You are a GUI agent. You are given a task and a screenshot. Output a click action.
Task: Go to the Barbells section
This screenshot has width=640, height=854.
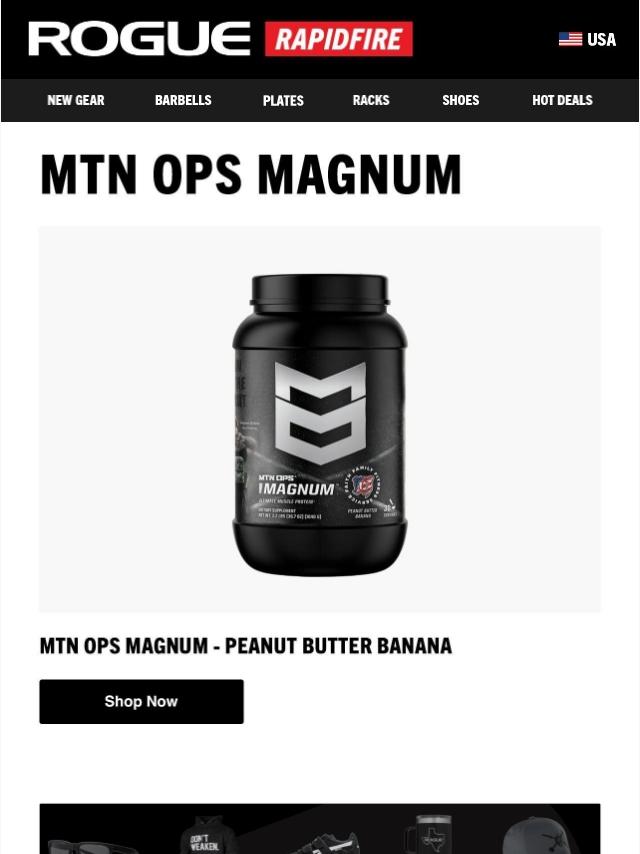[183, 100]
